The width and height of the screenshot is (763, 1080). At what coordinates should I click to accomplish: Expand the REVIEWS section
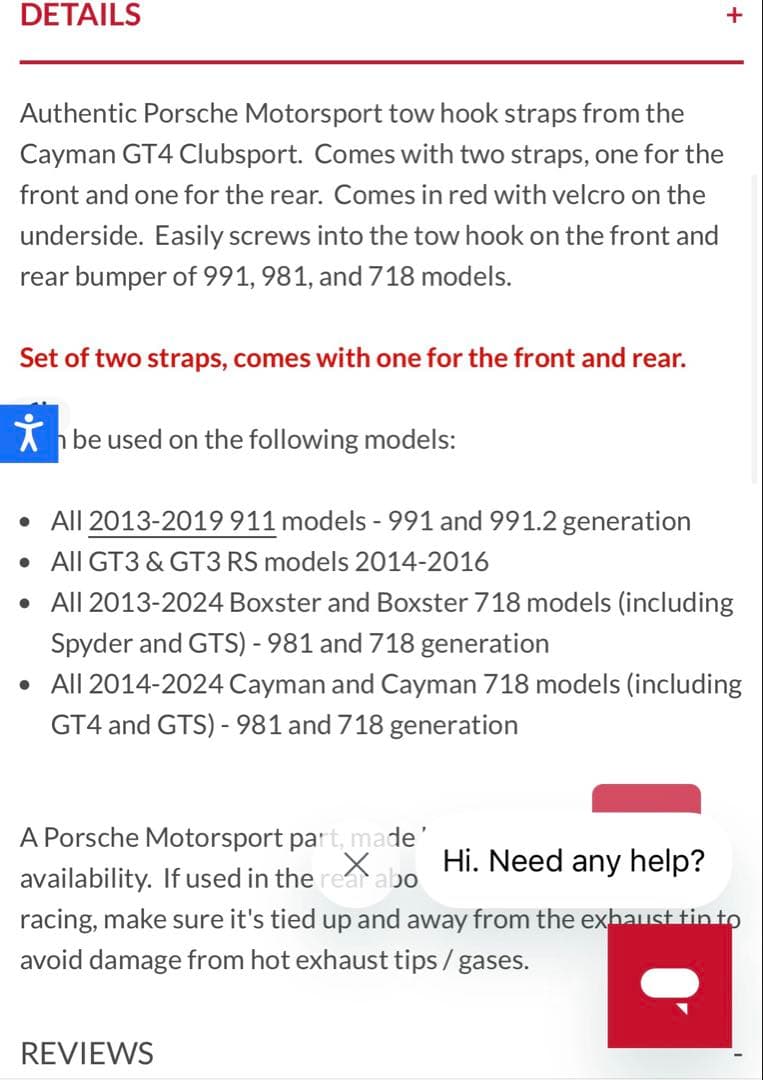tap(87, 1053)
